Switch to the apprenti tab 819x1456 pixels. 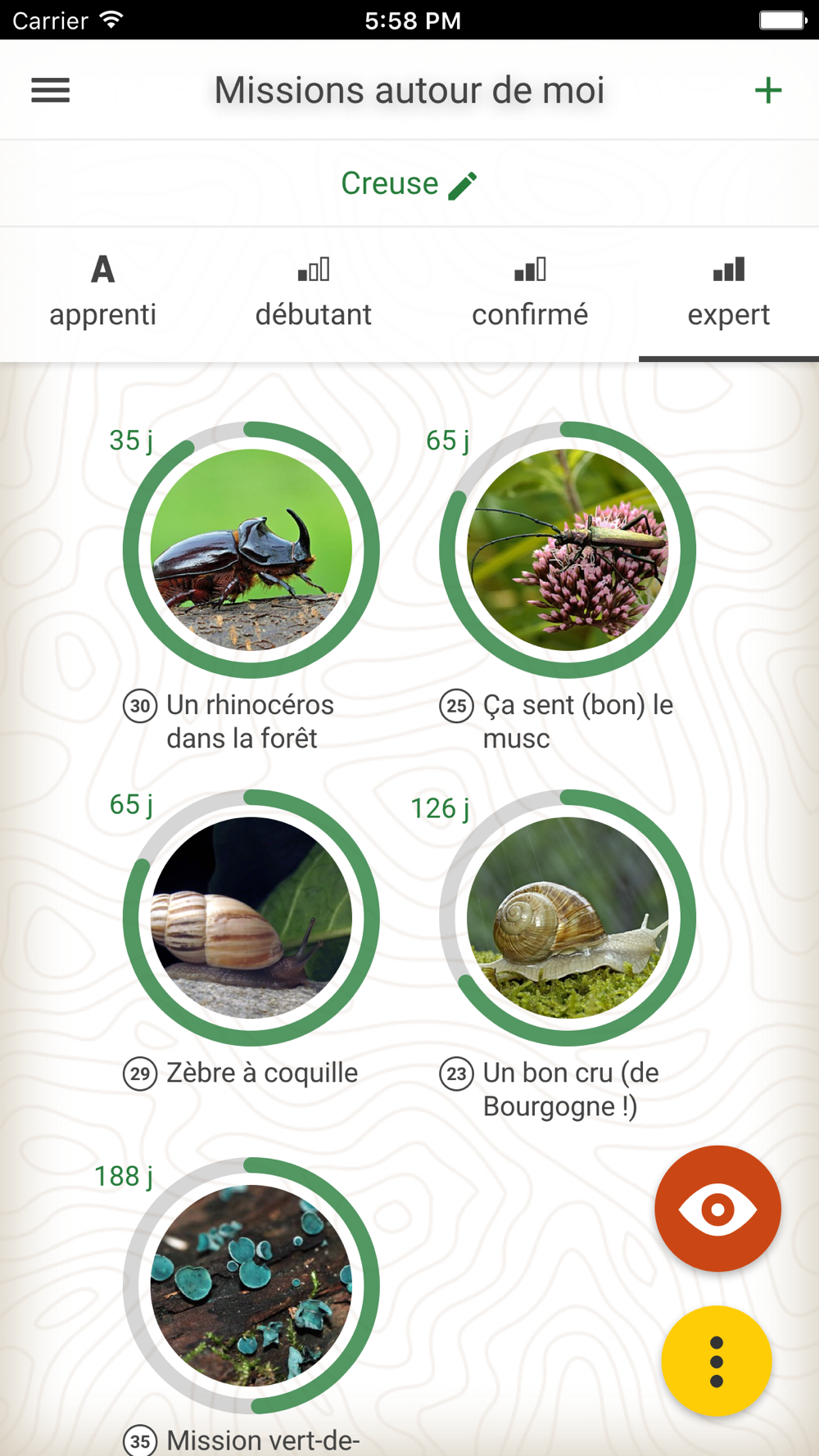(102, 293)
